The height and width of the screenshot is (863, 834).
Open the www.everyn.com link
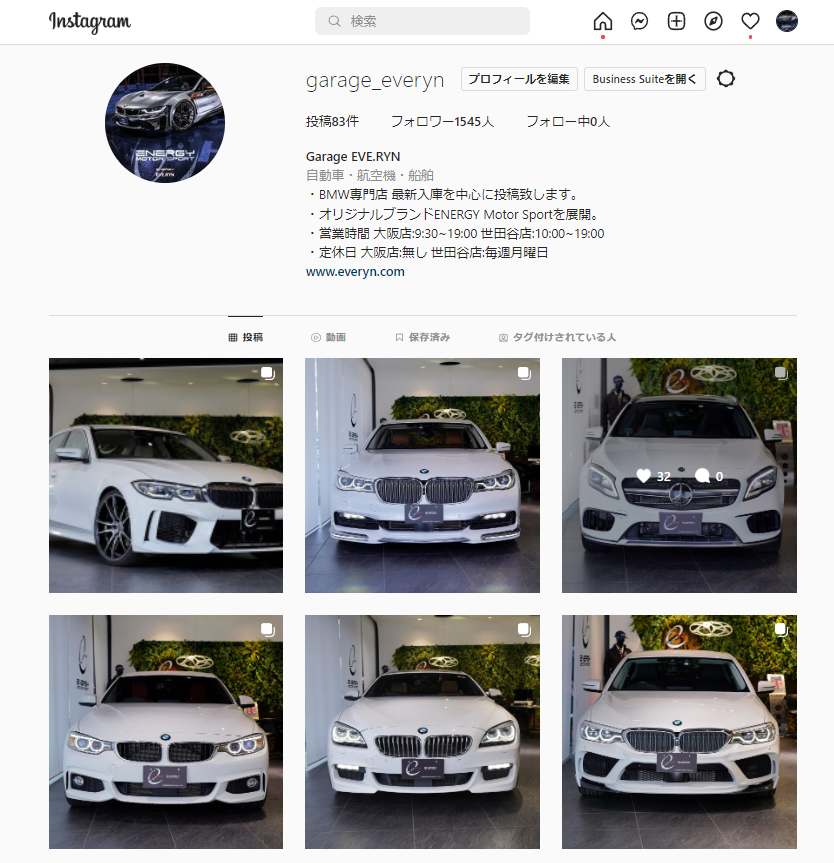tap(355, 271)
